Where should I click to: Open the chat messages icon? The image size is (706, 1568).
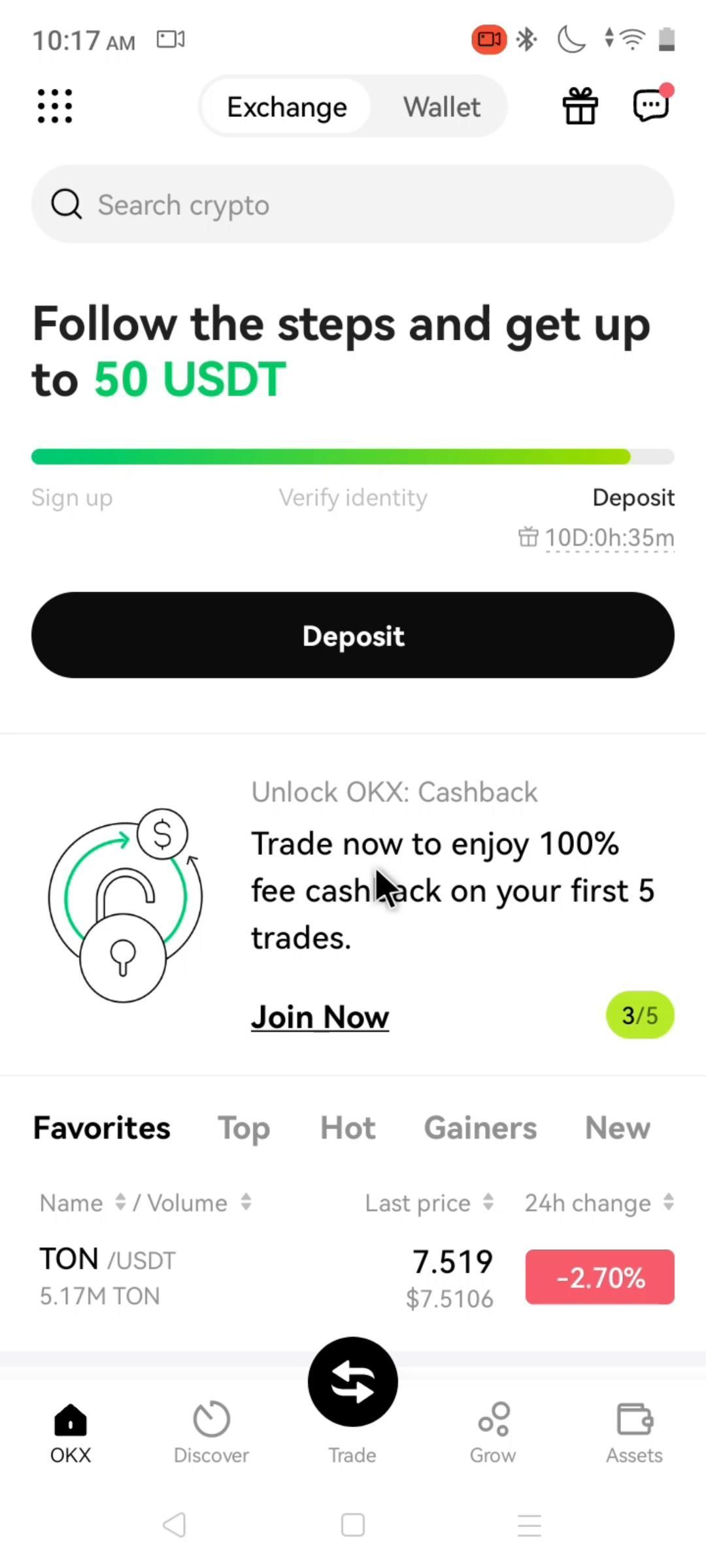point(652,105)
